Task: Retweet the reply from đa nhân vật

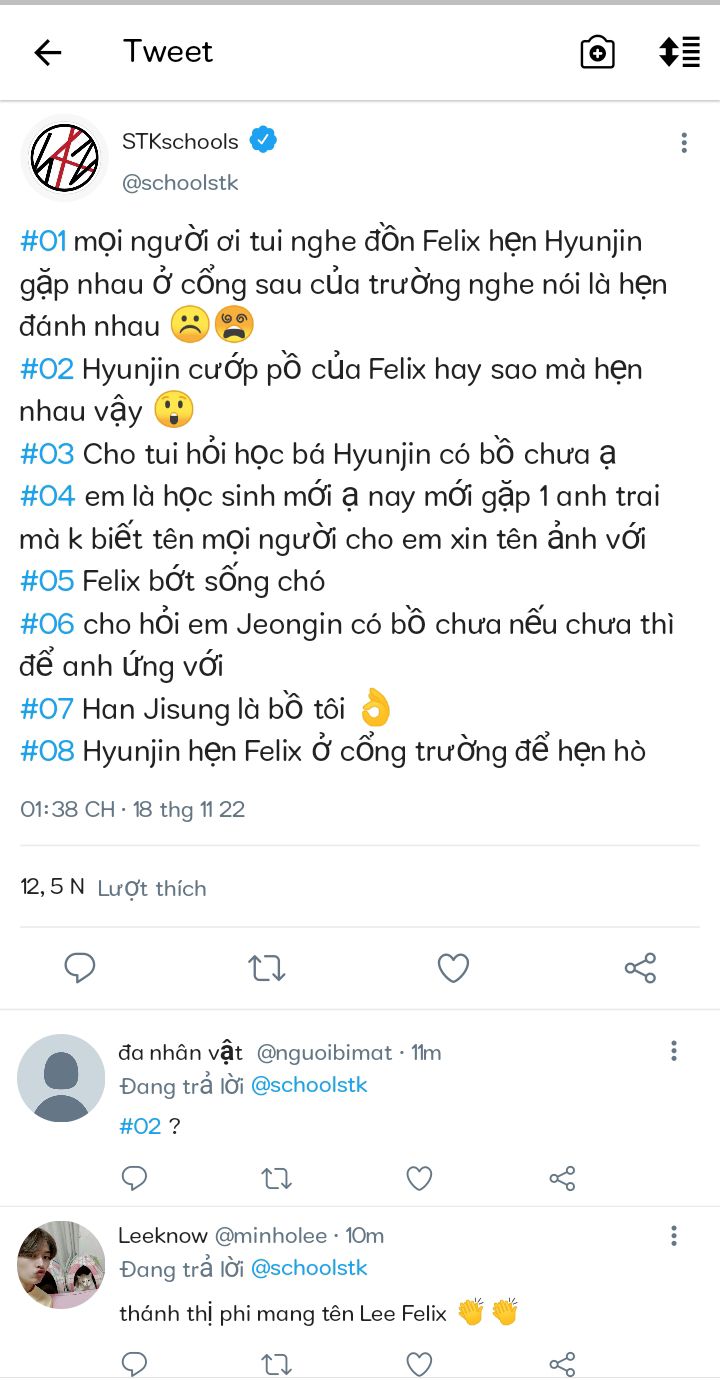Action: click(x=276, y=1178)
